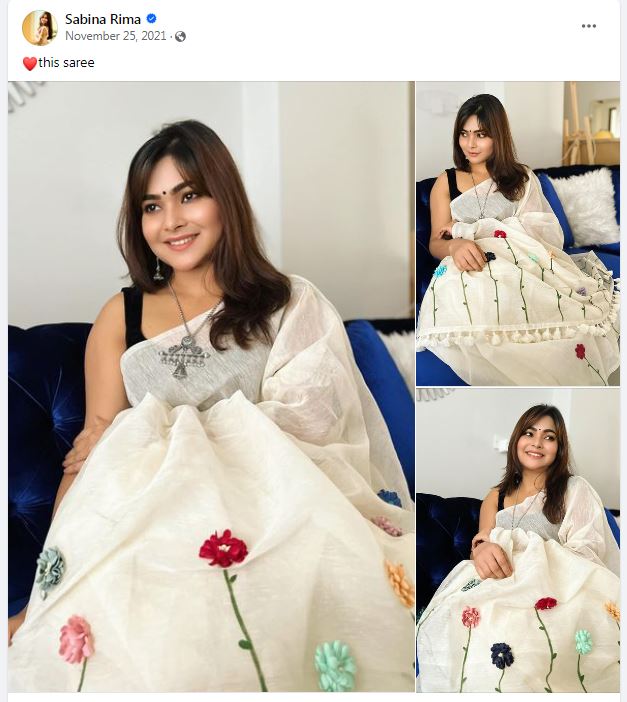Open the November 25, 2021 post timestamp
Viewport: 627px width, 702px height.
(116, 36)
